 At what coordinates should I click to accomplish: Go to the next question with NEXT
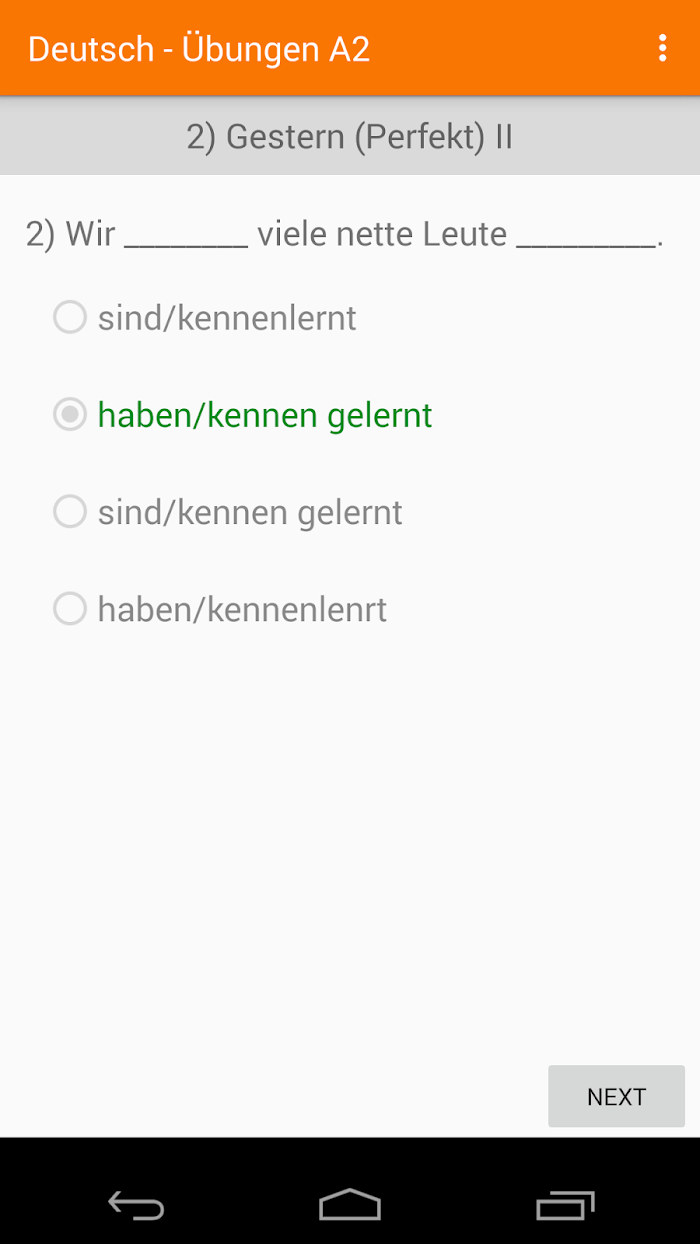(x=616, y=1096)
